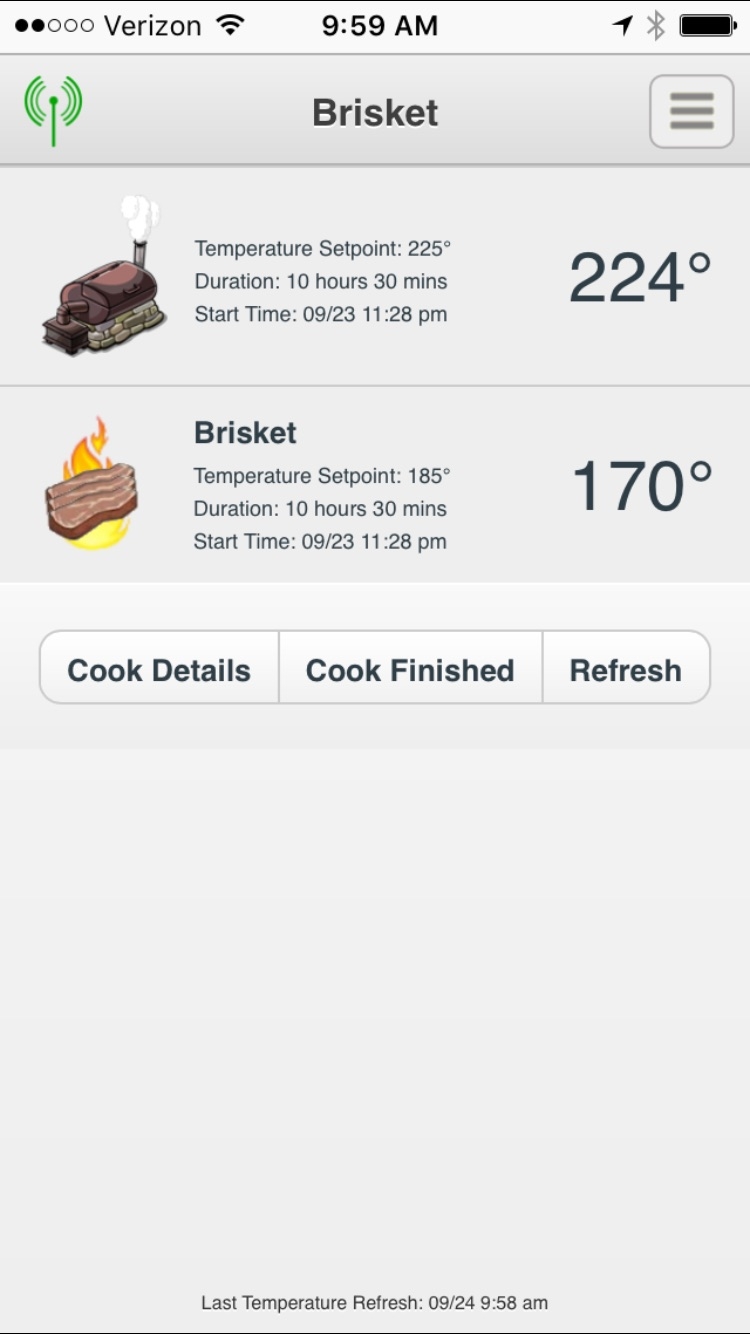Open the hamburger menu
Image resolution: width=750 pixels, height=1334 pixels.
691,111
